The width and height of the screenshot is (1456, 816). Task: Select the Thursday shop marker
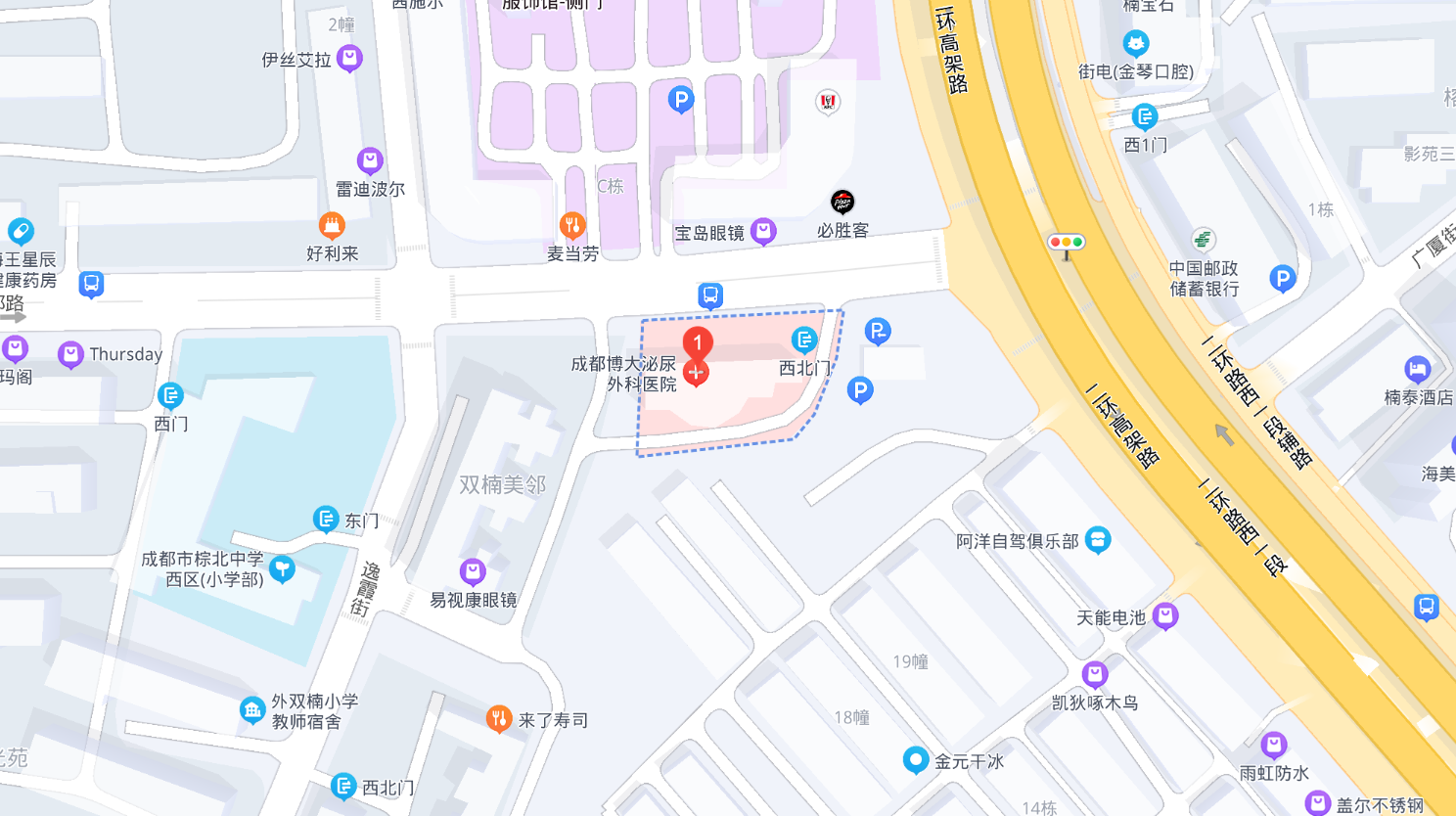tap(70, 353)
